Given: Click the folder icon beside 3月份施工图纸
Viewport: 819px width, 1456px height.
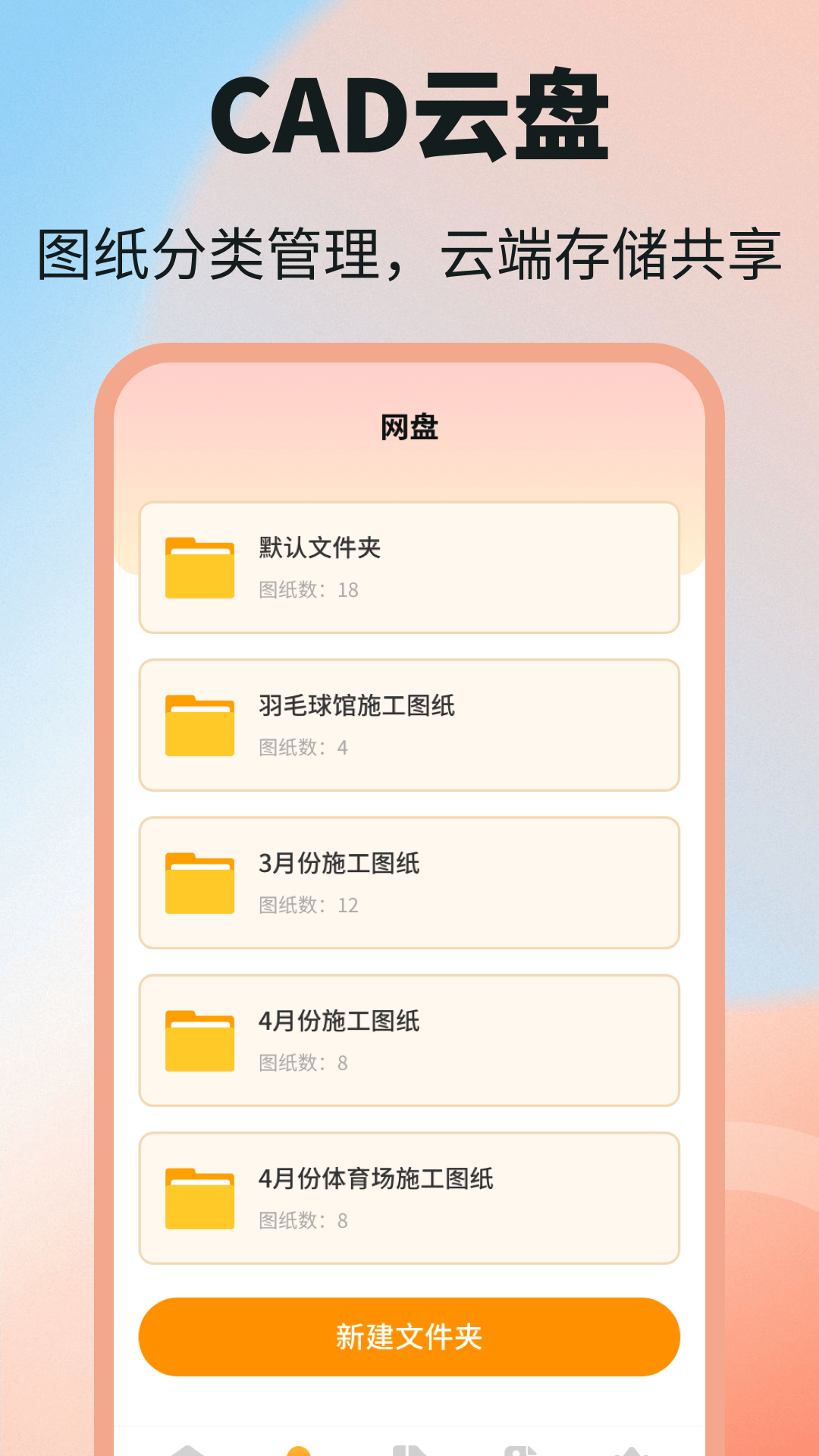Looking at the screenshot, I should pyautogui.click(x=199, y=882).
